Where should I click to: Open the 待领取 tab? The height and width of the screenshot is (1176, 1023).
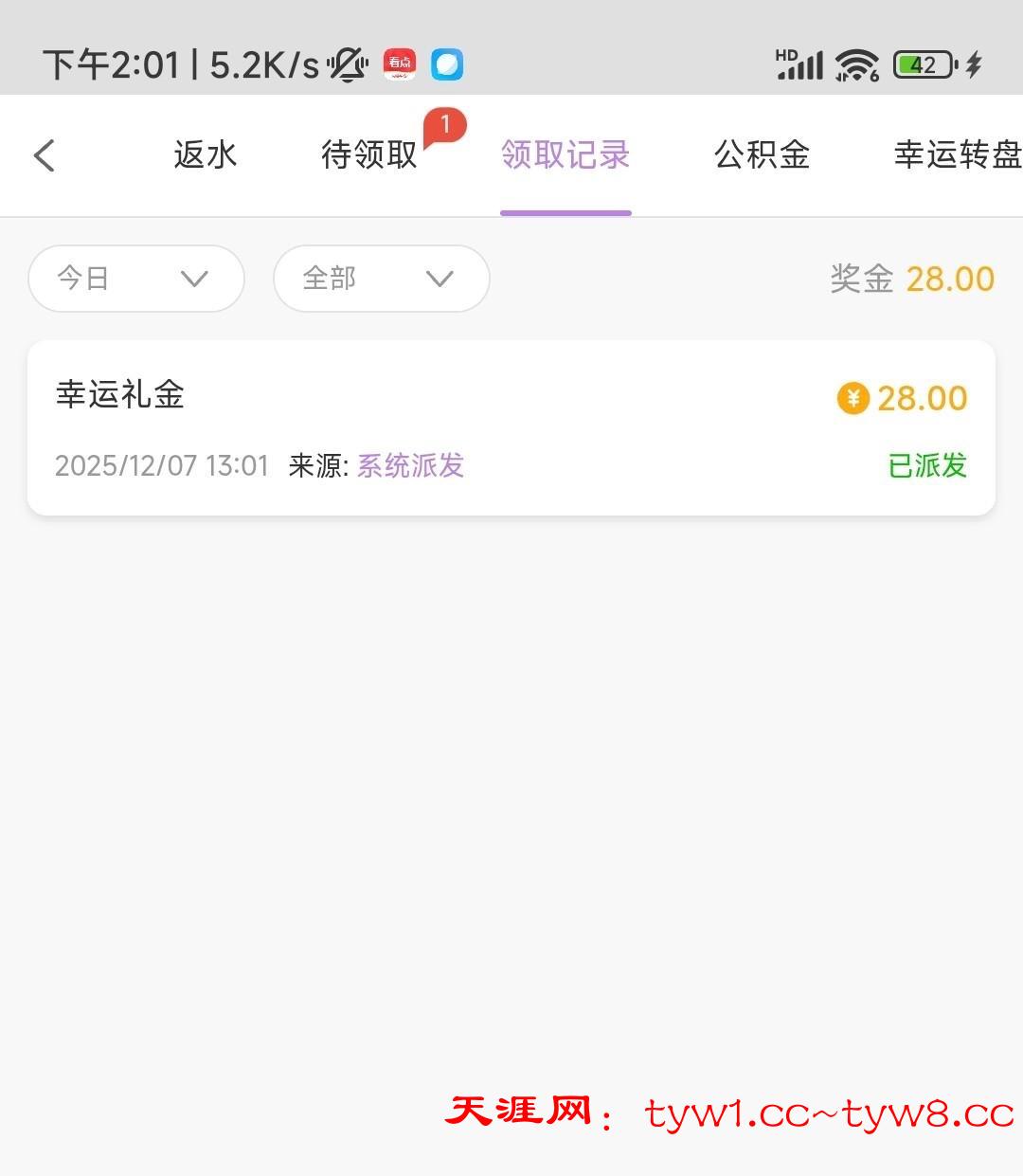(369, 154)
